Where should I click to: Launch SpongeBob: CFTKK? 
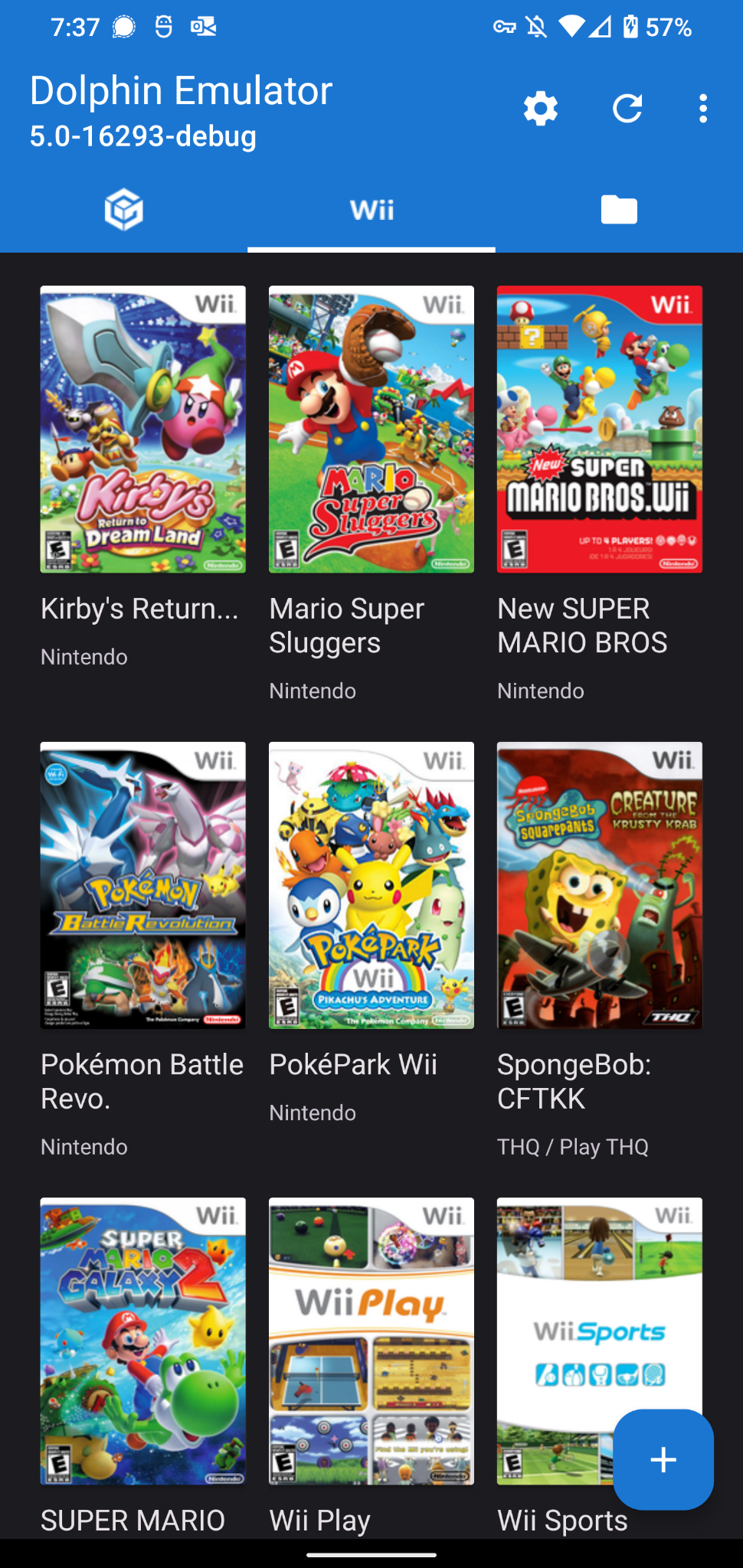(600, 885)
